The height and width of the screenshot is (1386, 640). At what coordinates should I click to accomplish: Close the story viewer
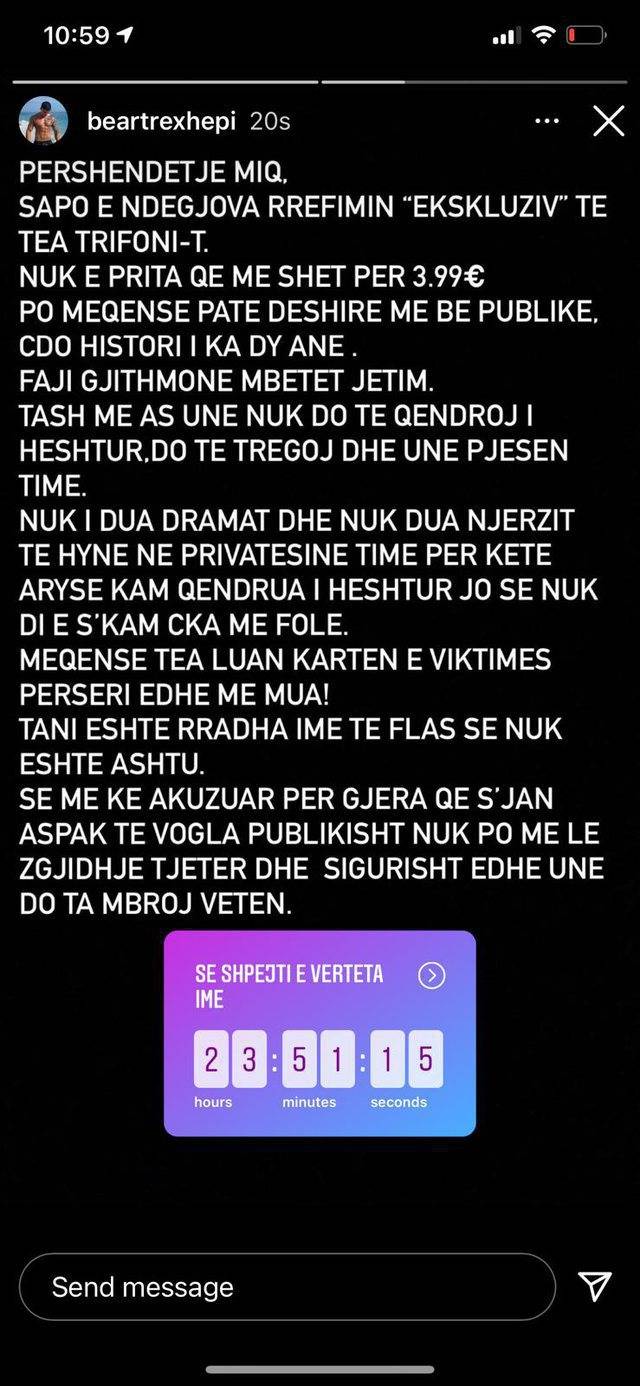point(608,121)
